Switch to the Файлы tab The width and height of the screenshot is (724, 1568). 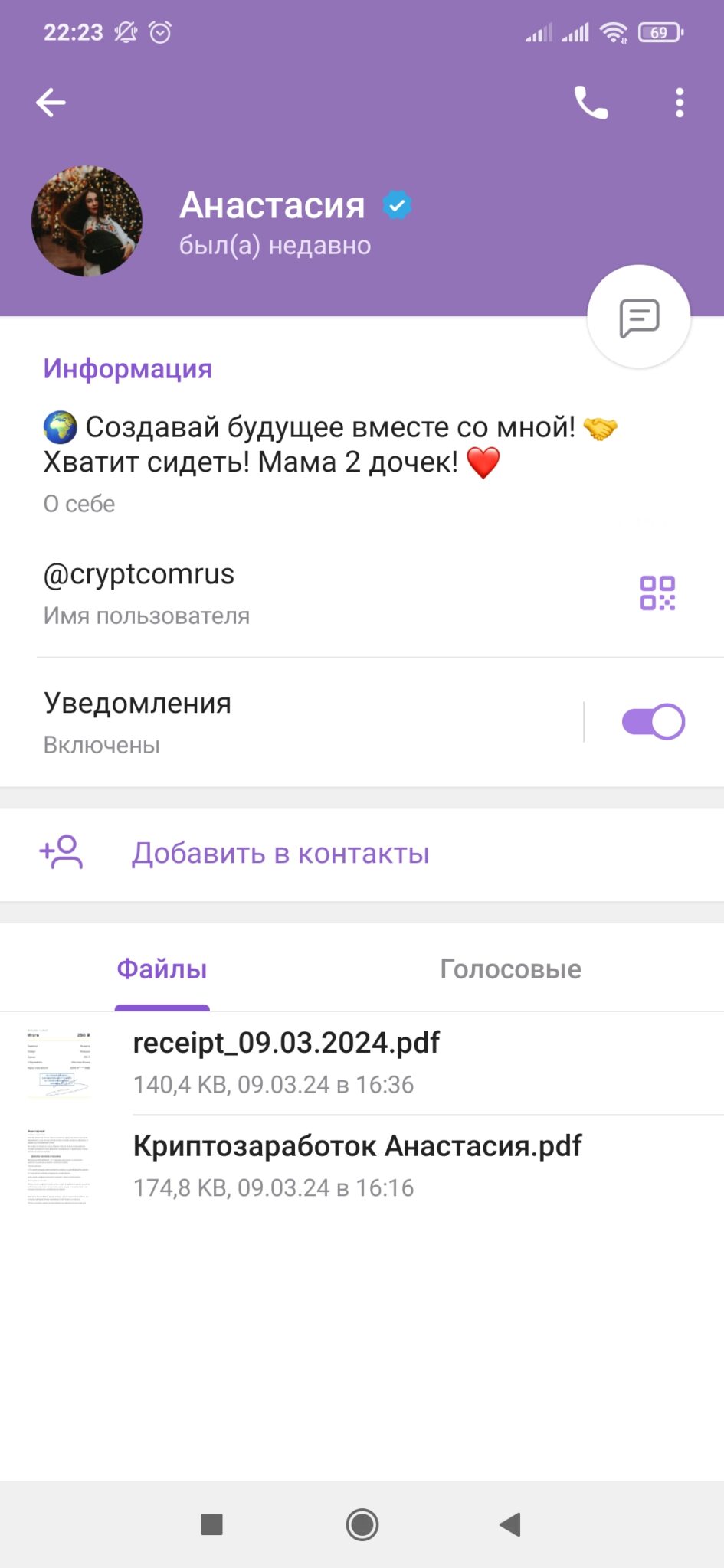click(162, 969)
